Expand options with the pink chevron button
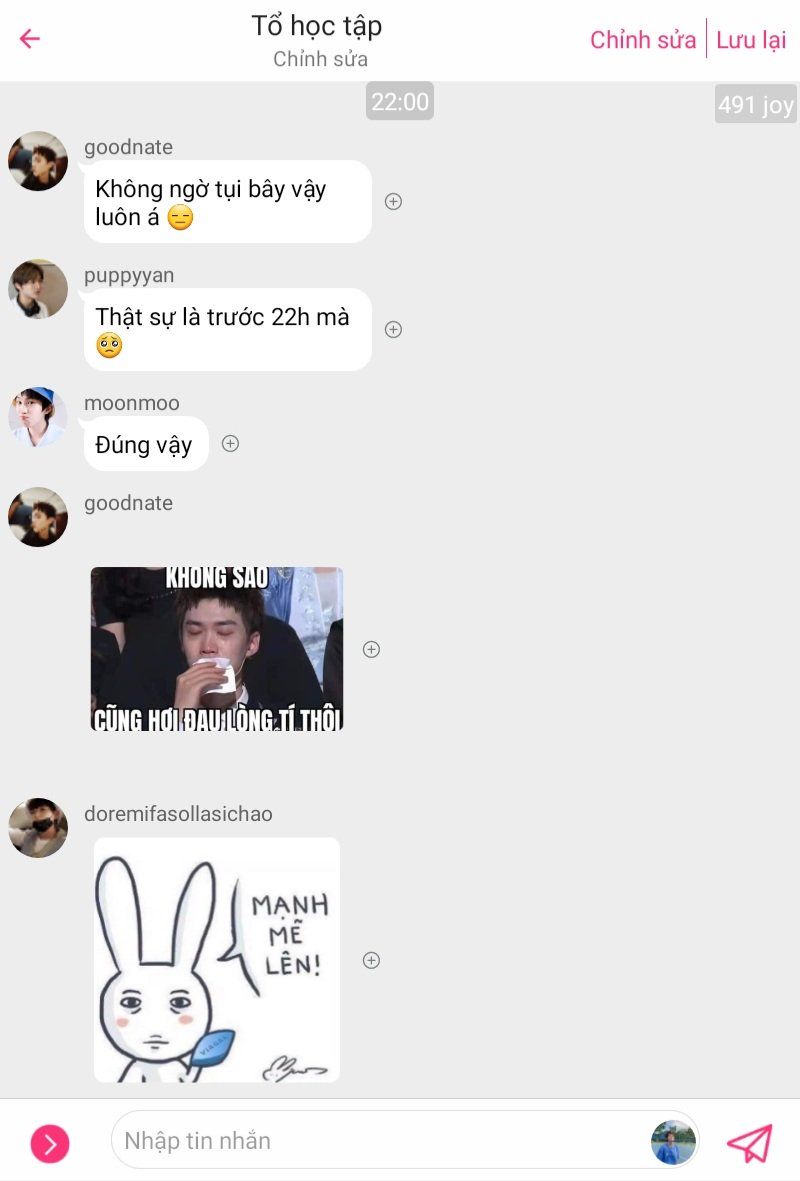The width and height of the screenshot is (800, 1181). 50,1142
